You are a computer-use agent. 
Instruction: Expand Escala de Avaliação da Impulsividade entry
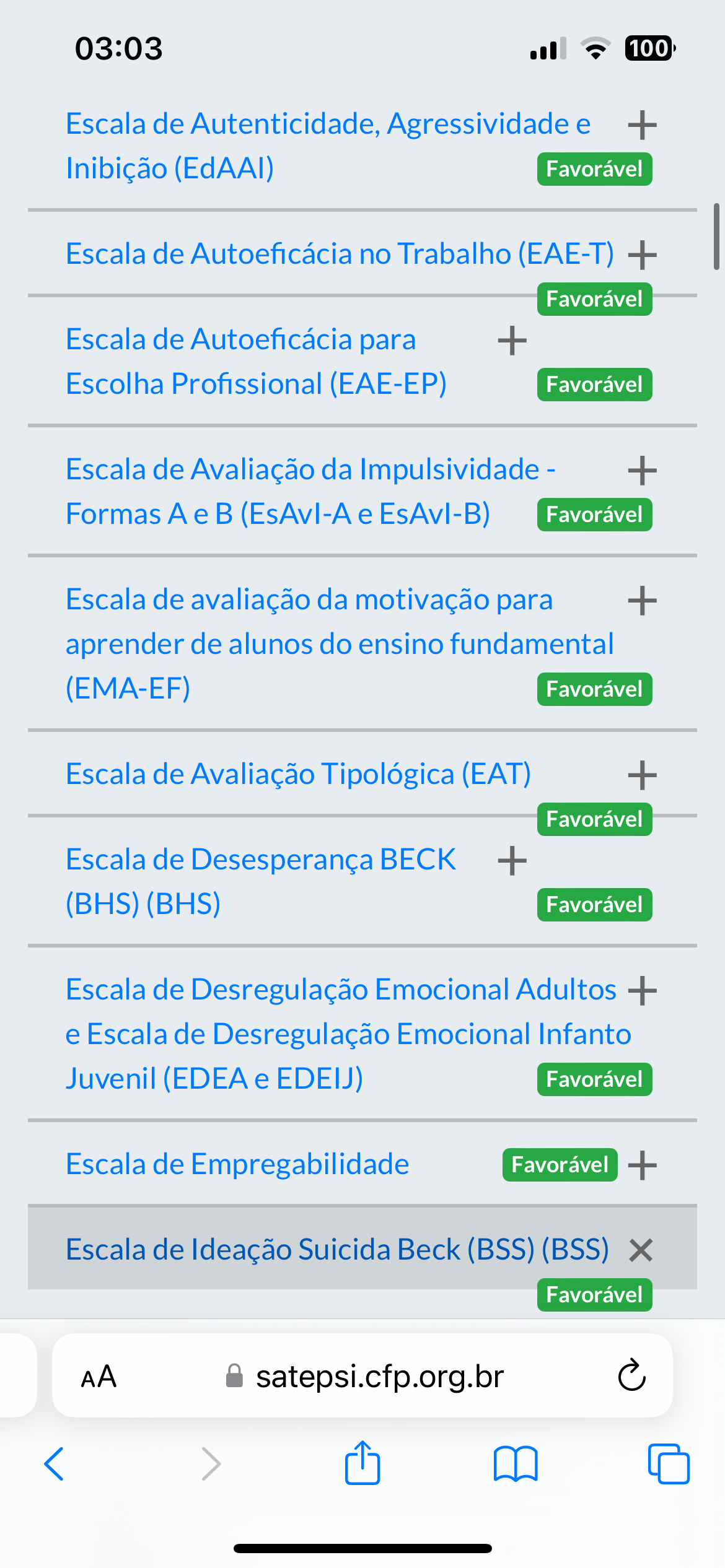coord(642,471)
